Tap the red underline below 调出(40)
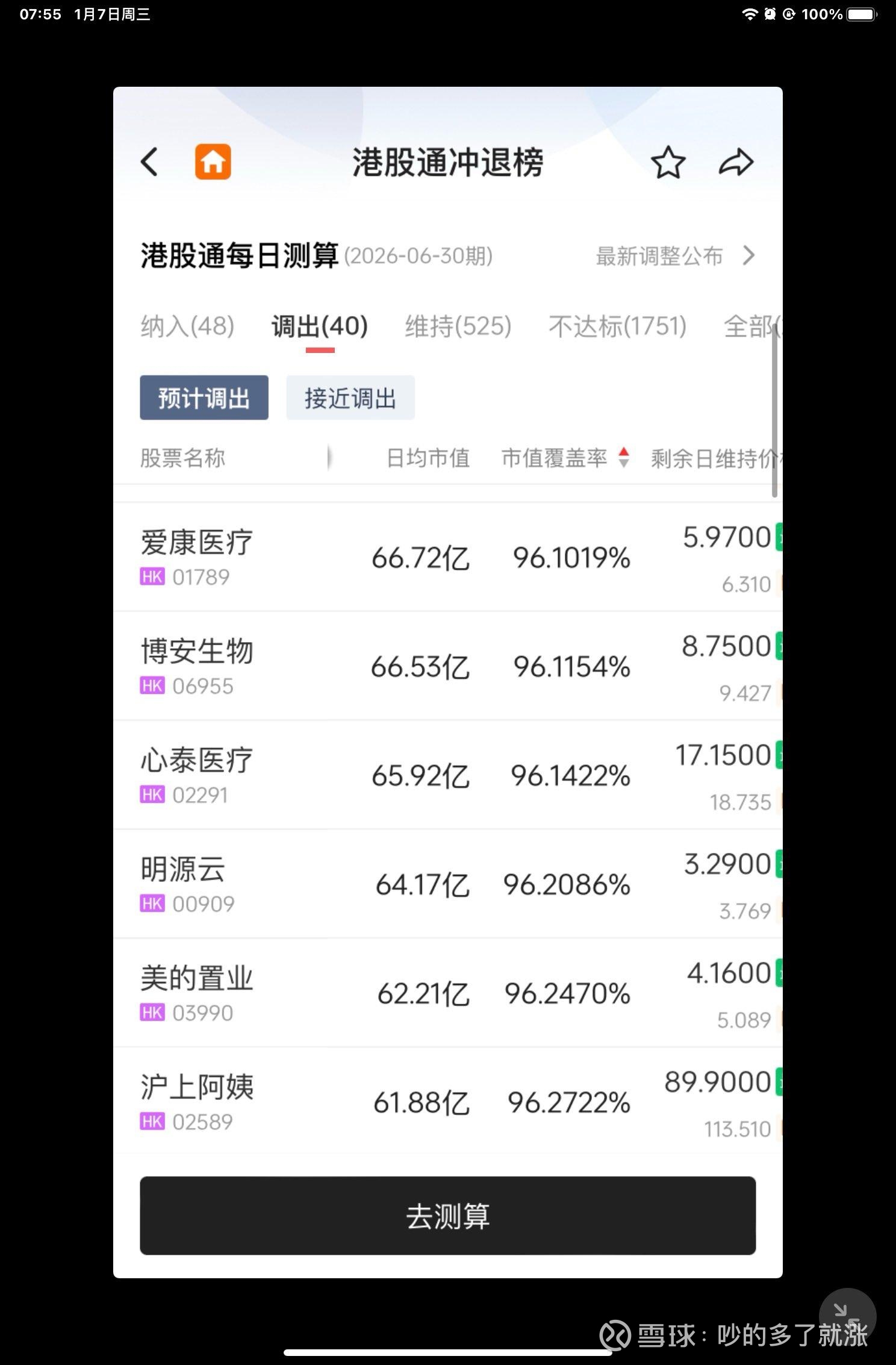The image size is (896, 1365). coord(320,348)
